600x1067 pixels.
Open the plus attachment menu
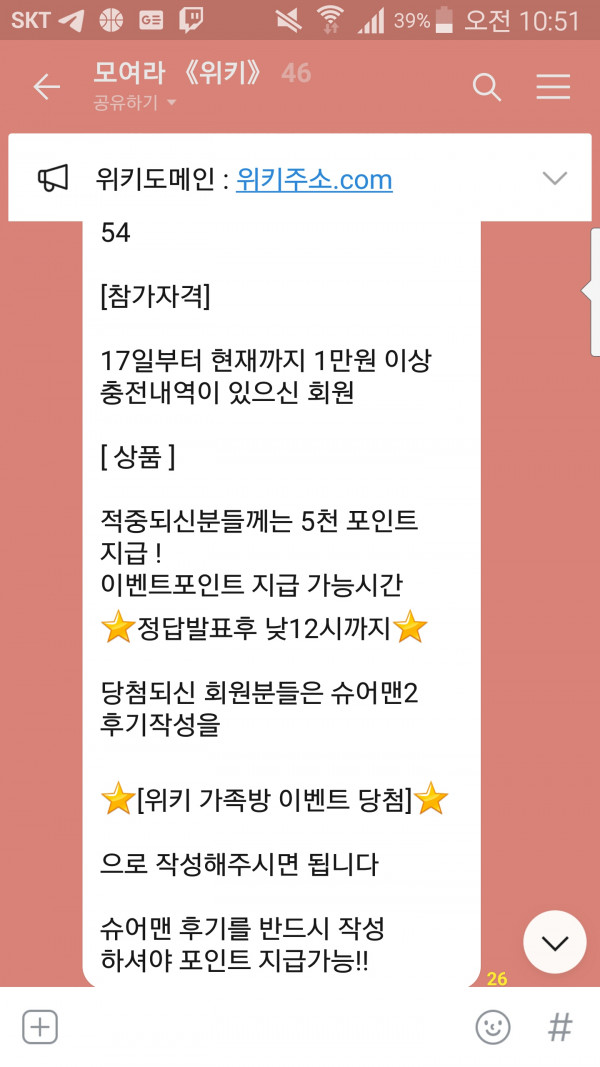(40, 1027)
